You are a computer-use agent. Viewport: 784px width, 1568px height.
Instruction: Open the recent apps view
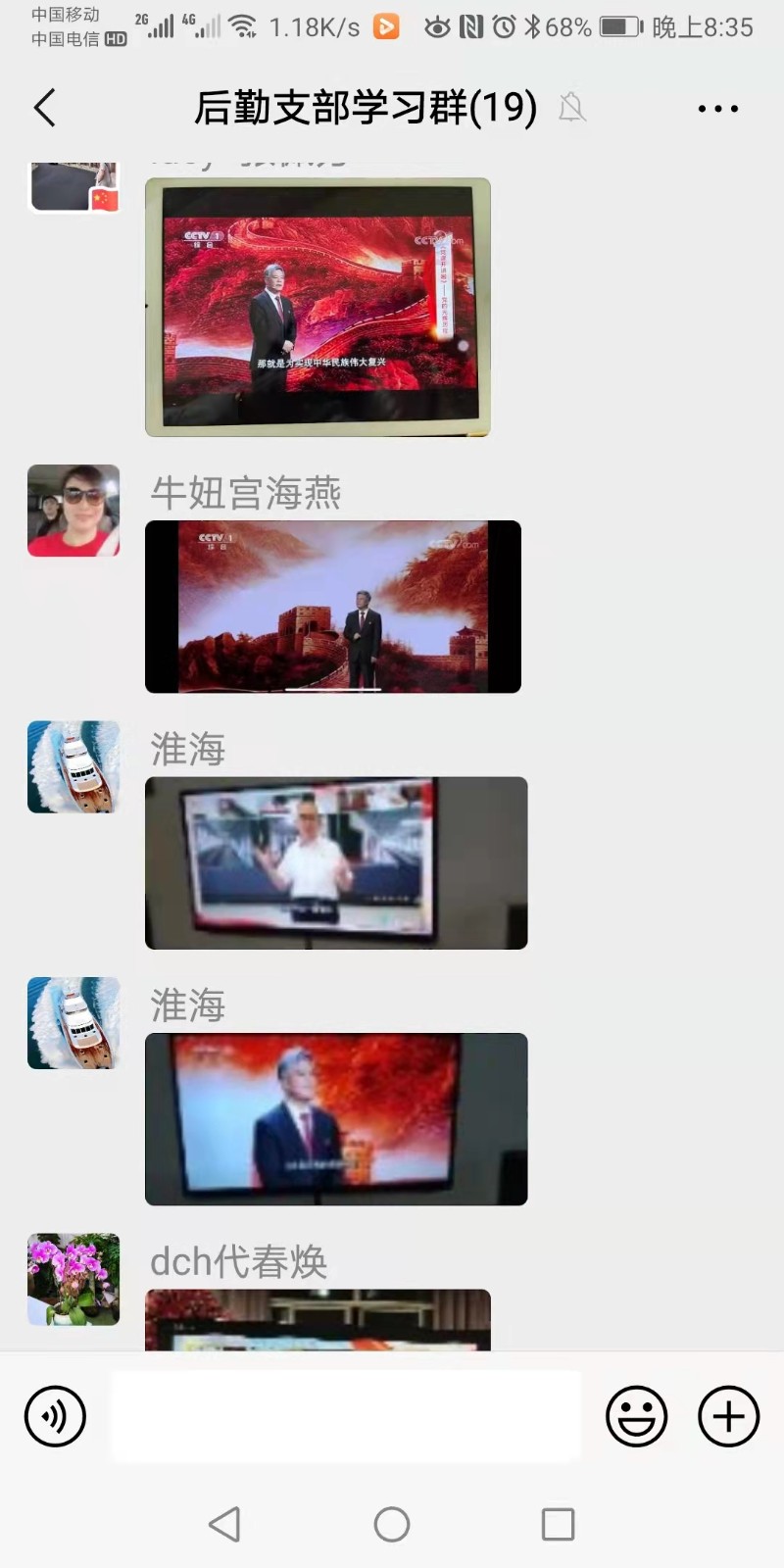[x=558, y=1524]
